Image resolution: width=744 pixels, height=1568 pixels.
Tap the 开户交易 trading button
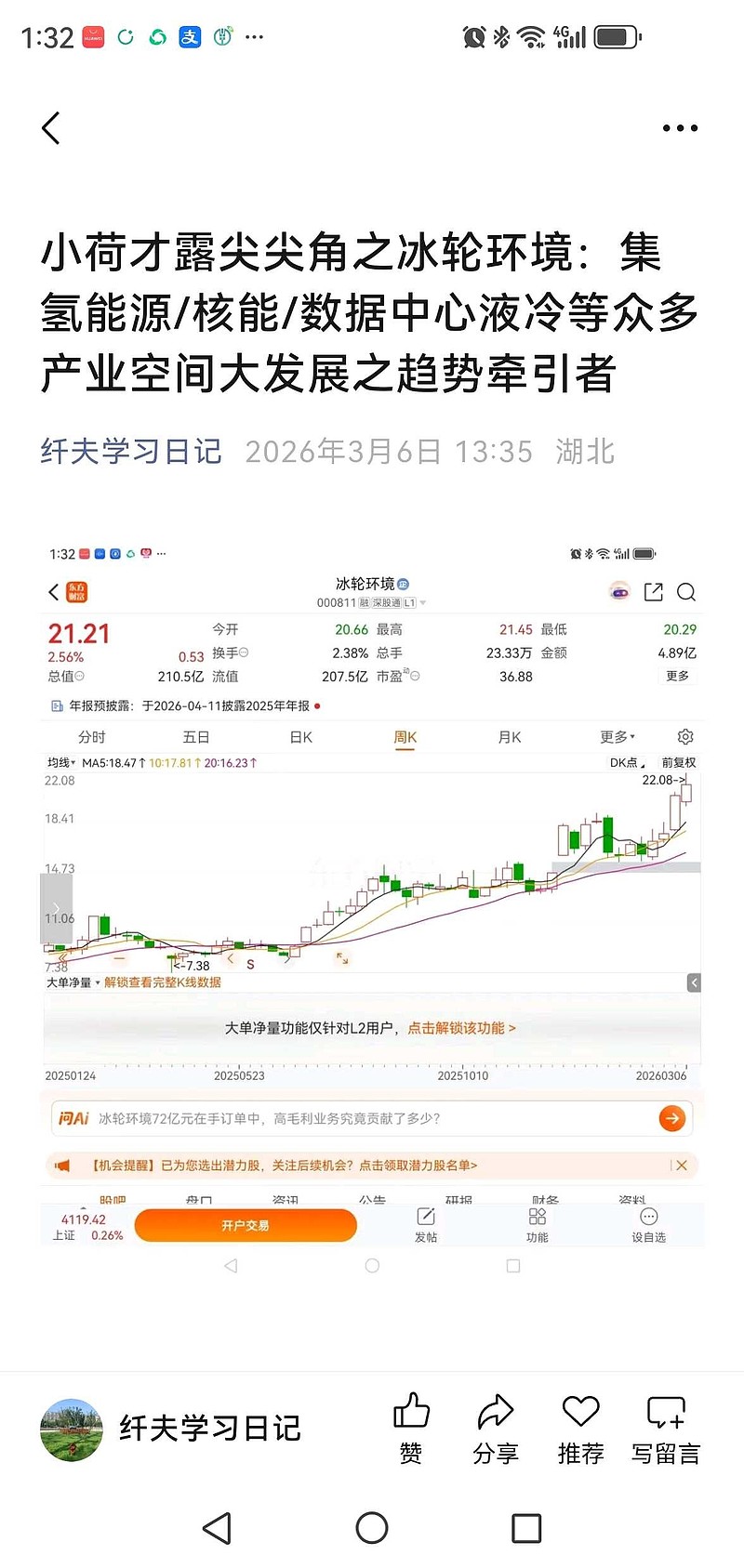246,1225
